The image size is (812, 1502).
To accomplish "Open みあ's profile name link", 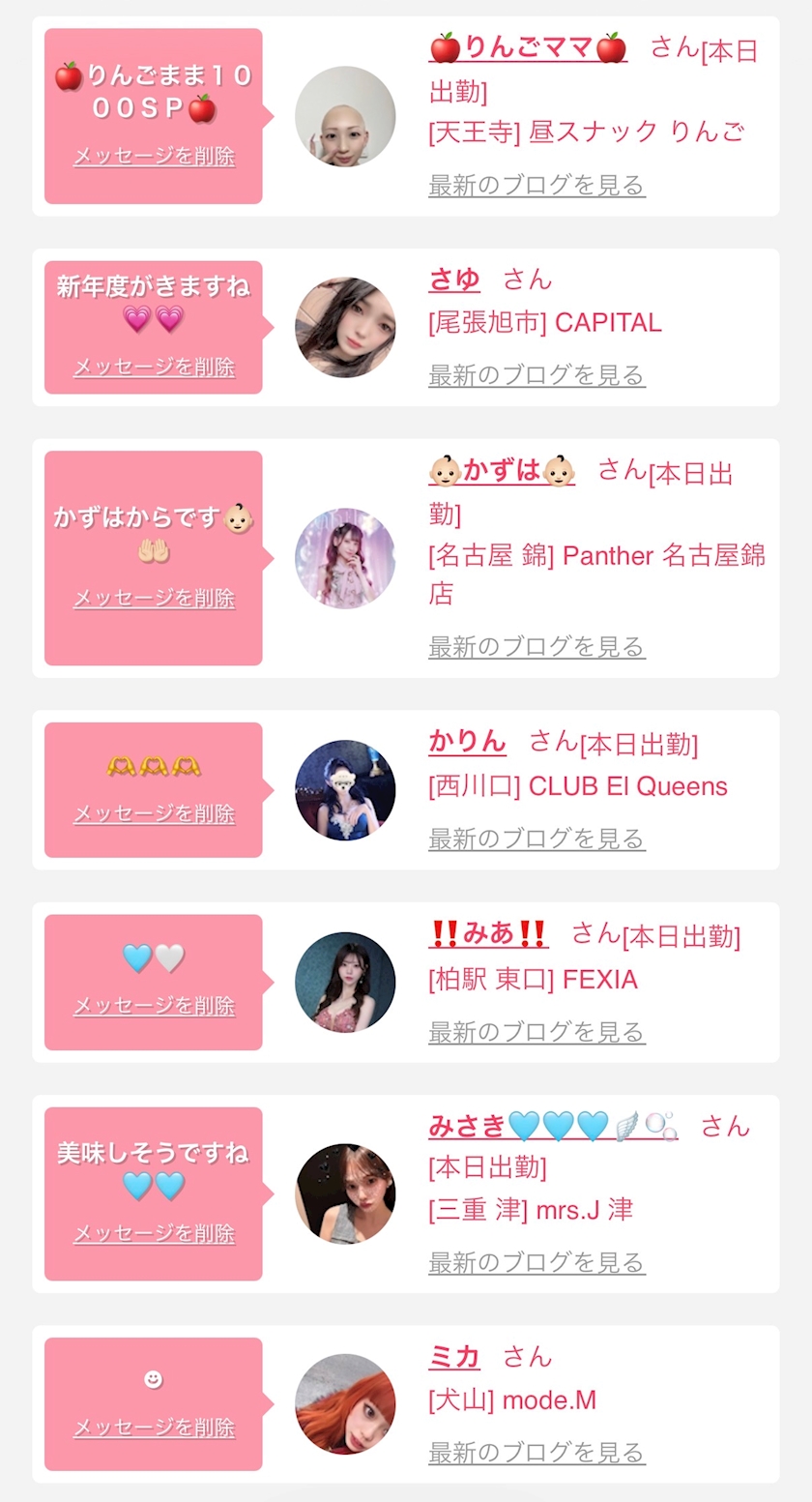I will pyautogui.click(x=488, y=933).
